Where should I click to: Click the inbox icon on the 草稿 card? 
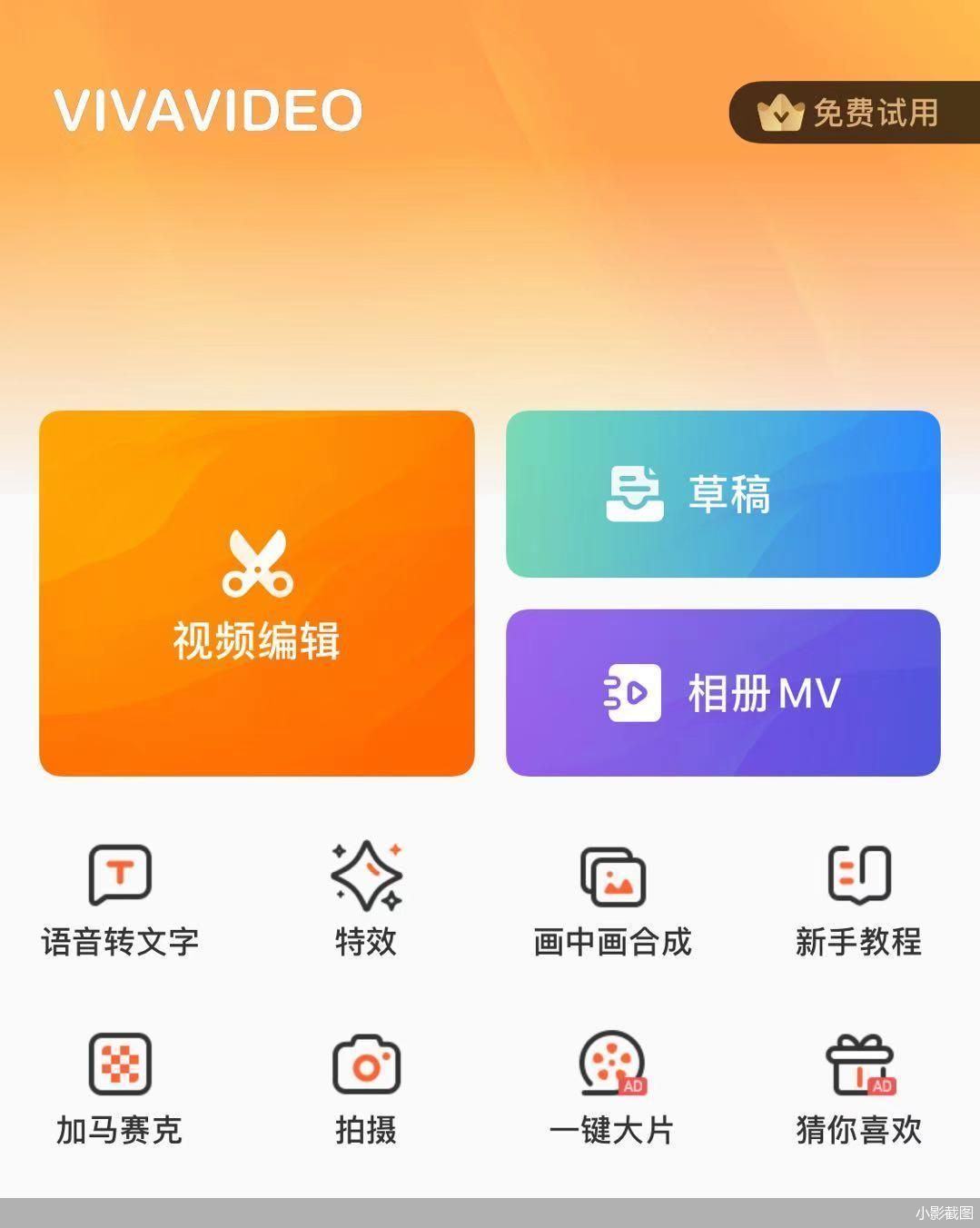coord(637,493)
